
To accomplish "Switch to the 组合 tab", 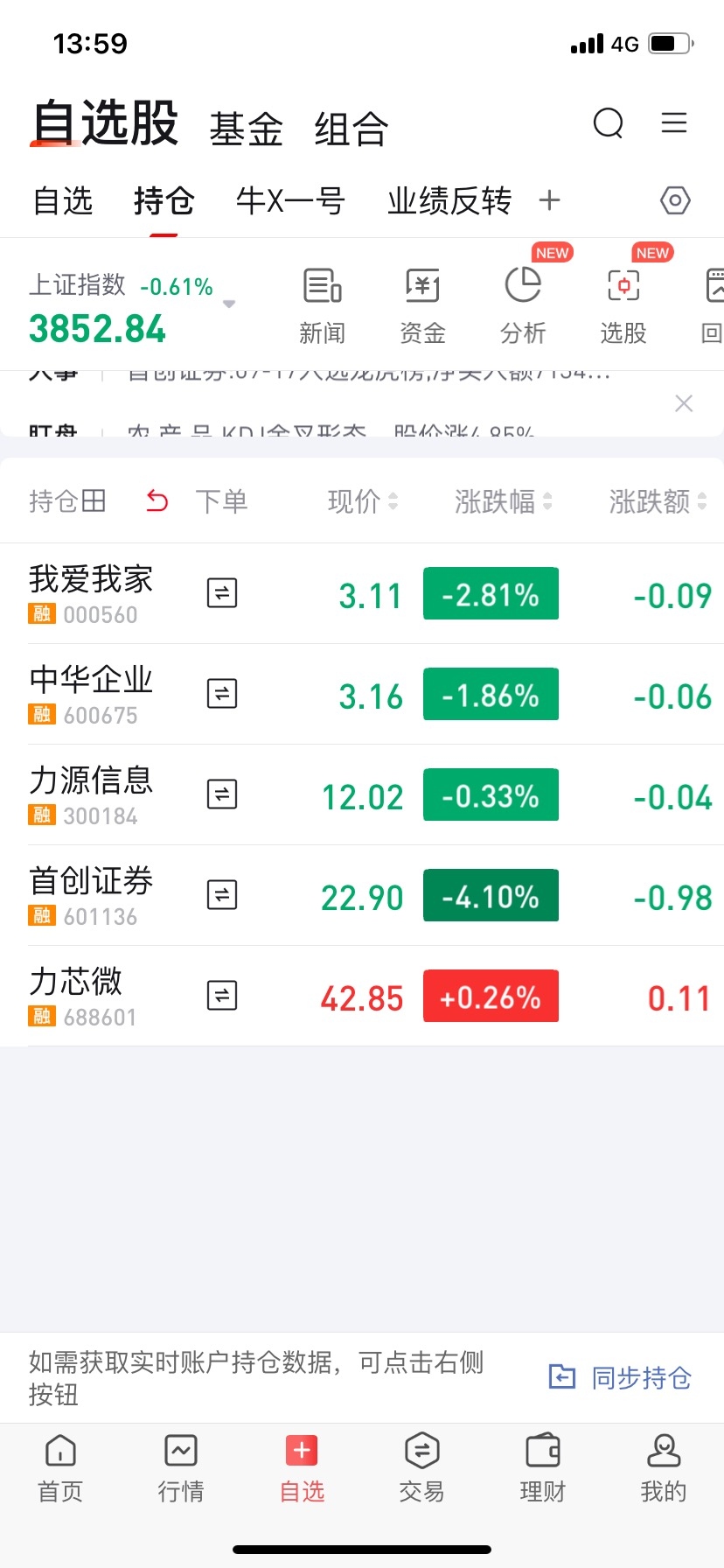I will click(351, 129).
